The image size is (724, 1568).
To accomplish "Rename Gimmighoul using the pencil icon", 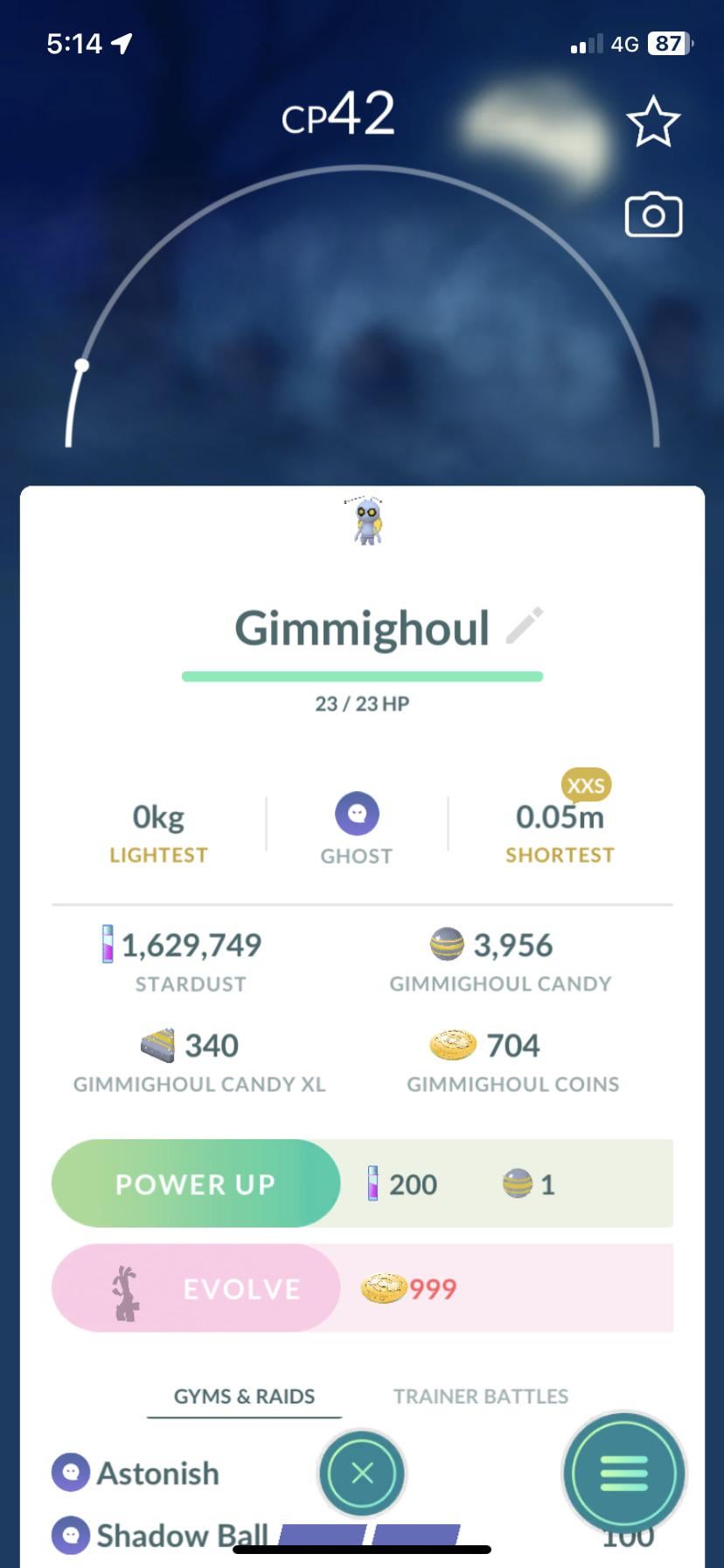I will point(525,626).
